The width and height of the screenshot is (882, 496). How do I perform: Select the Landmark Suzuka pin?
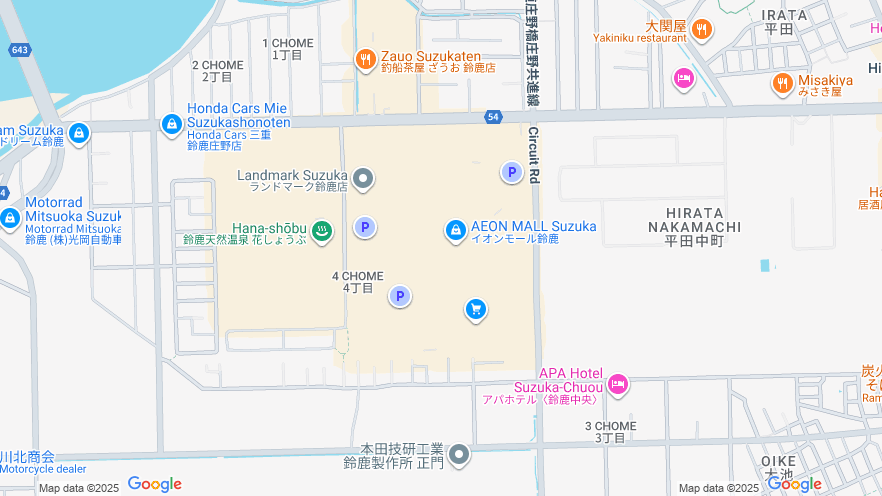364,180
